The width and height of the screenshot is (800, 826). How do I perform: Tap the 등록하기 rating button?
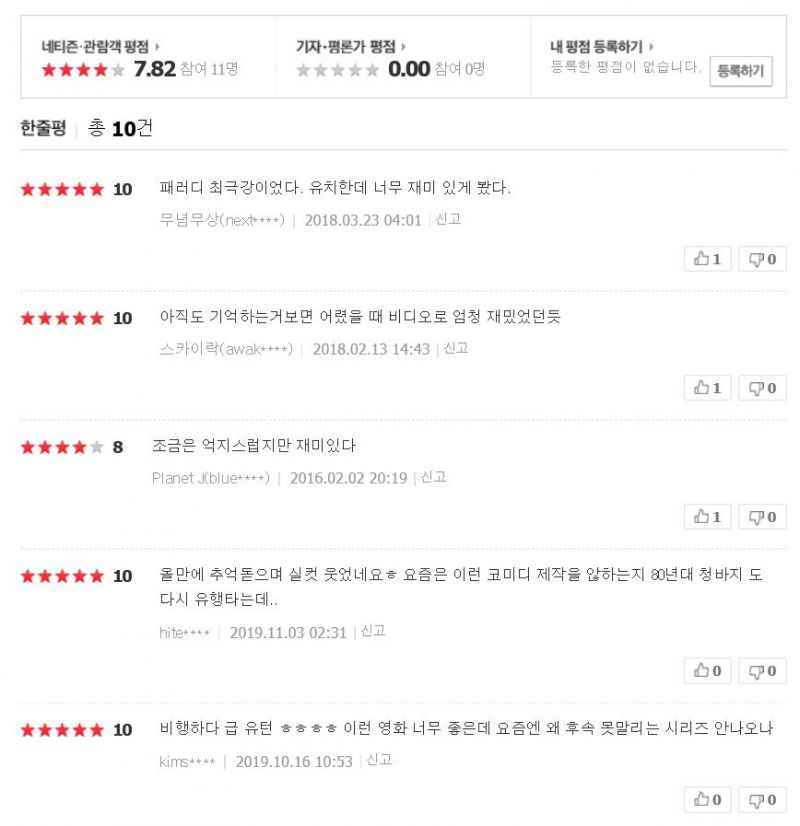(x=741, y=71)
